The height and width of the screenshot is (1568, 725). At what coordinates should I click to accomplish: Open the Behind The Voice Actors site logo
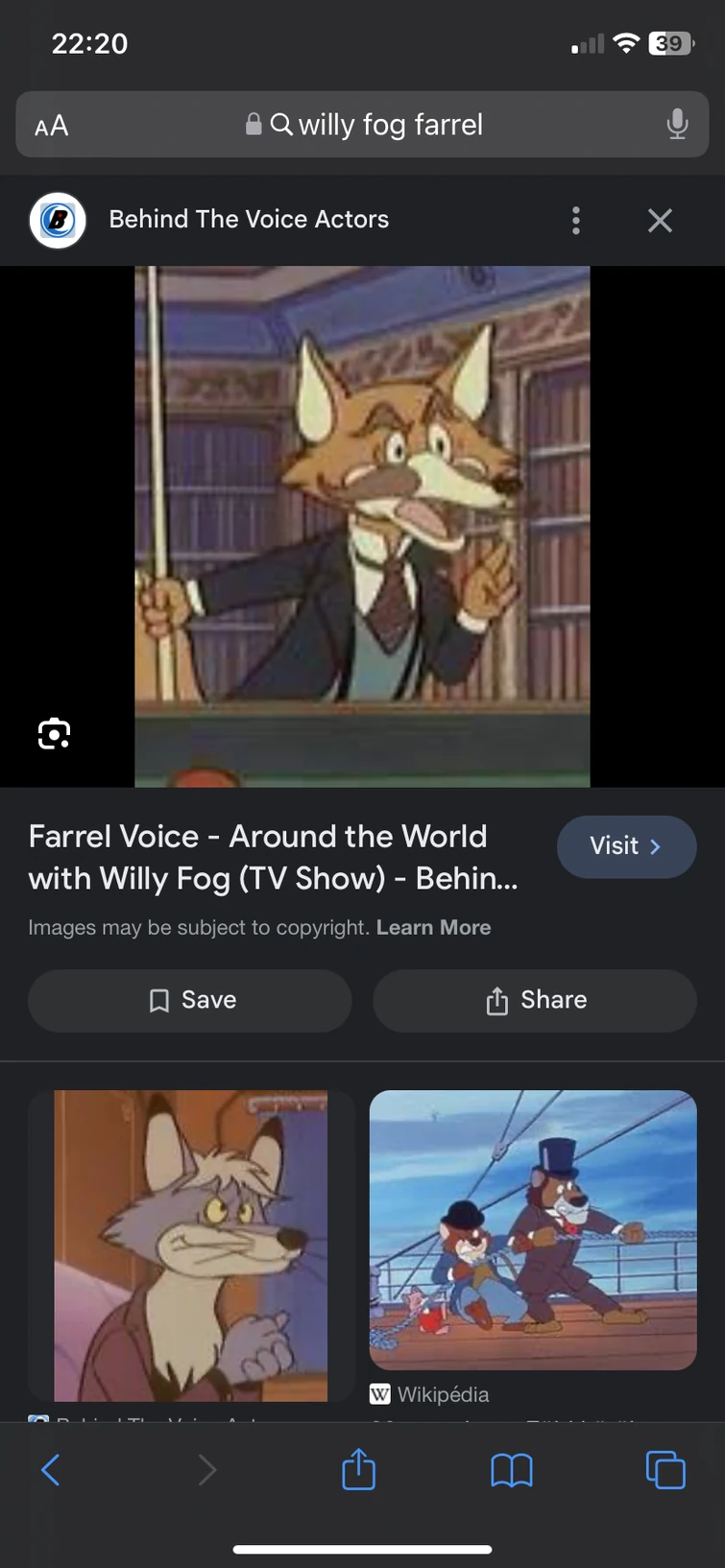(x=58, y=220)
